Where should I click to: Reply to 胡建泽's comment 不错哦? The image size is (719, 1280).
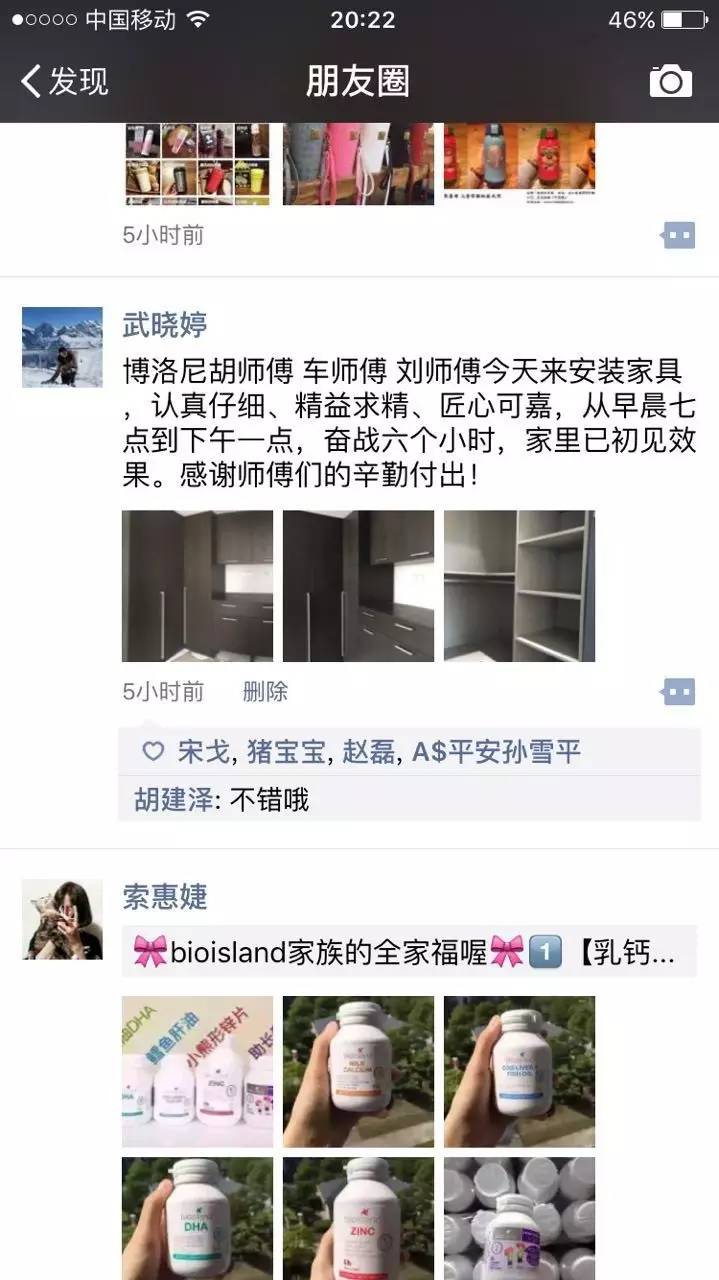pos(409,799)
